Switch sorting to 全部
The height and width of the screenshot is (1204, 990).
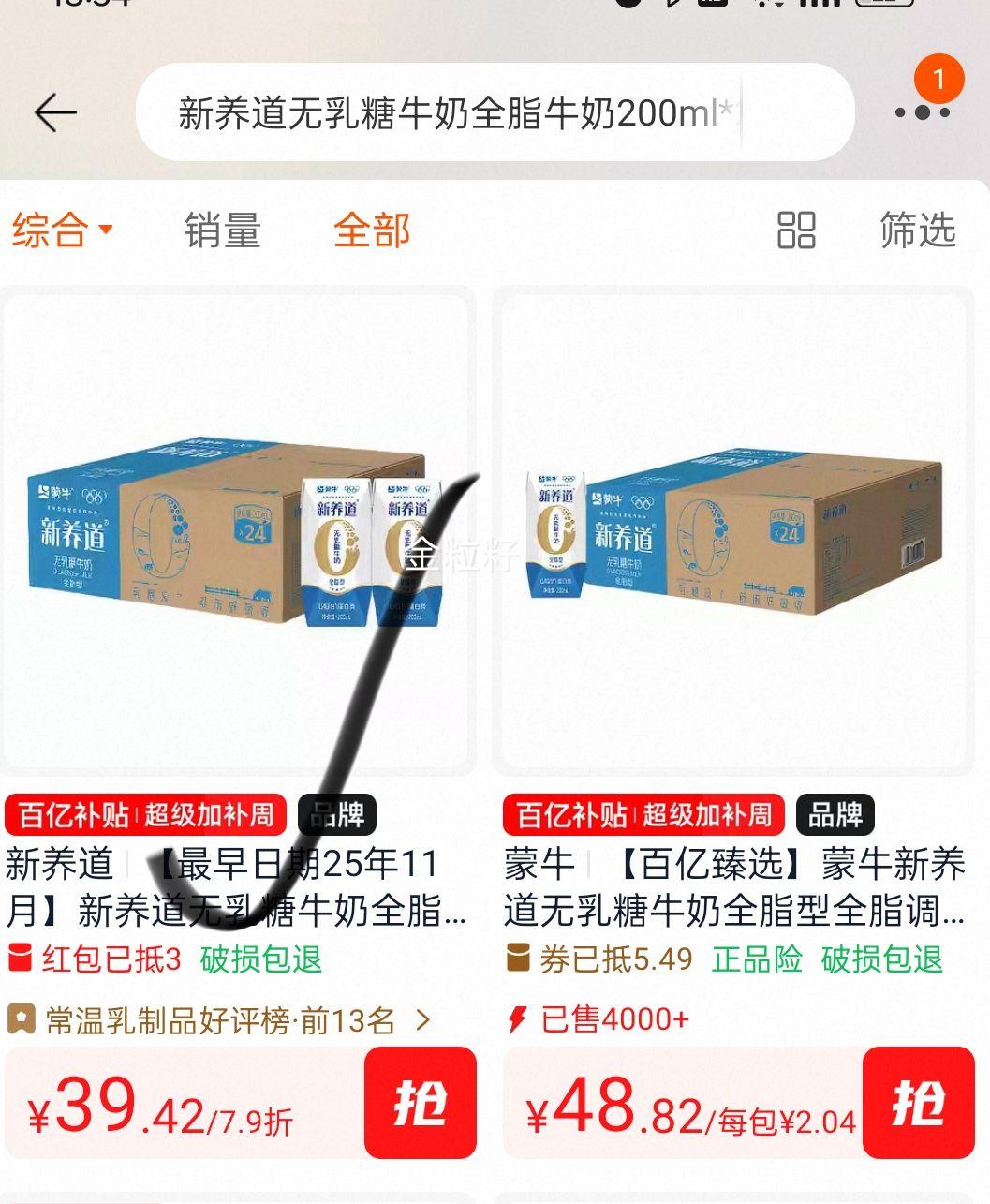(371, 230)
